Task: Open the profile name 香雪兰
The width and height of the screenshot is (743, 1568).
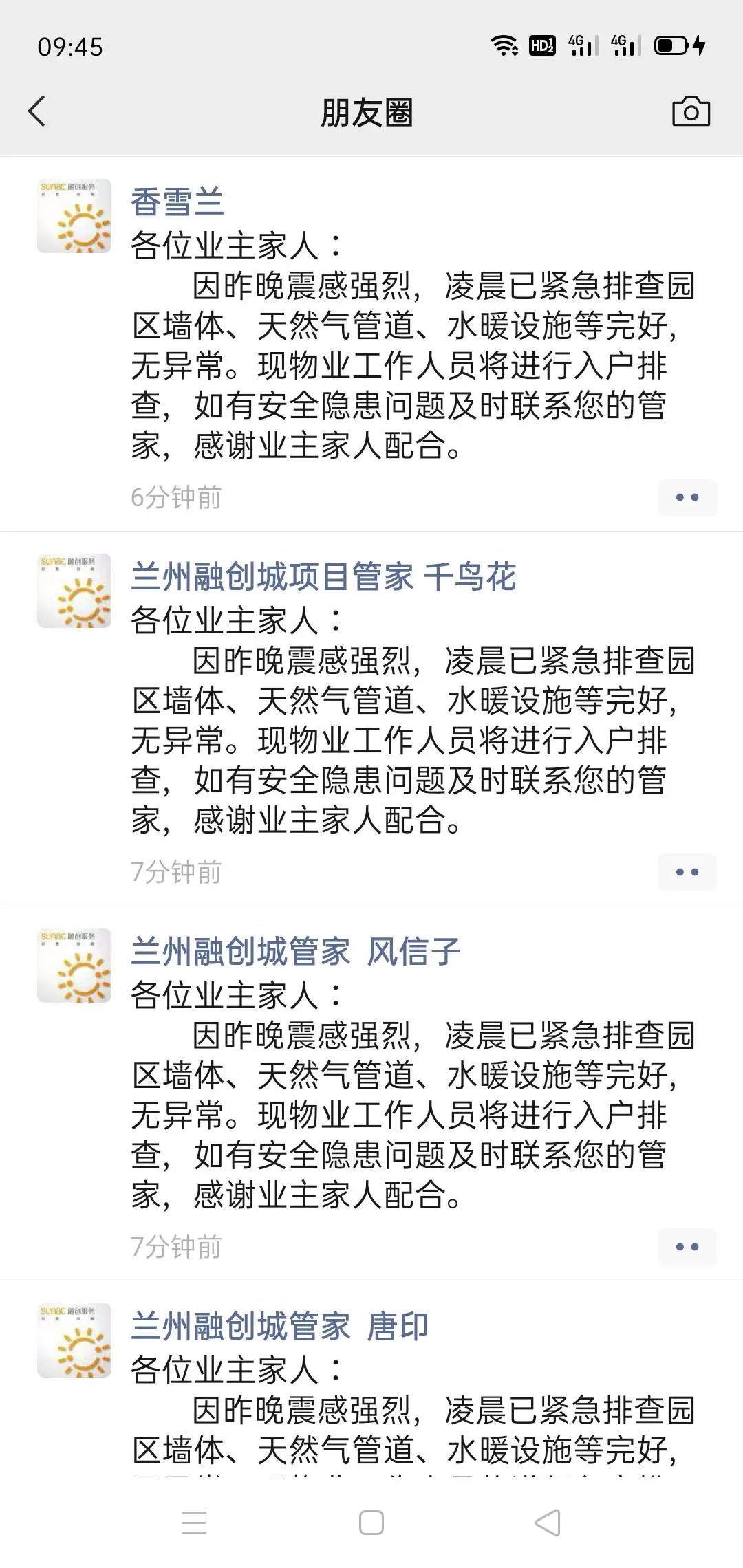Action: point(177,202)
